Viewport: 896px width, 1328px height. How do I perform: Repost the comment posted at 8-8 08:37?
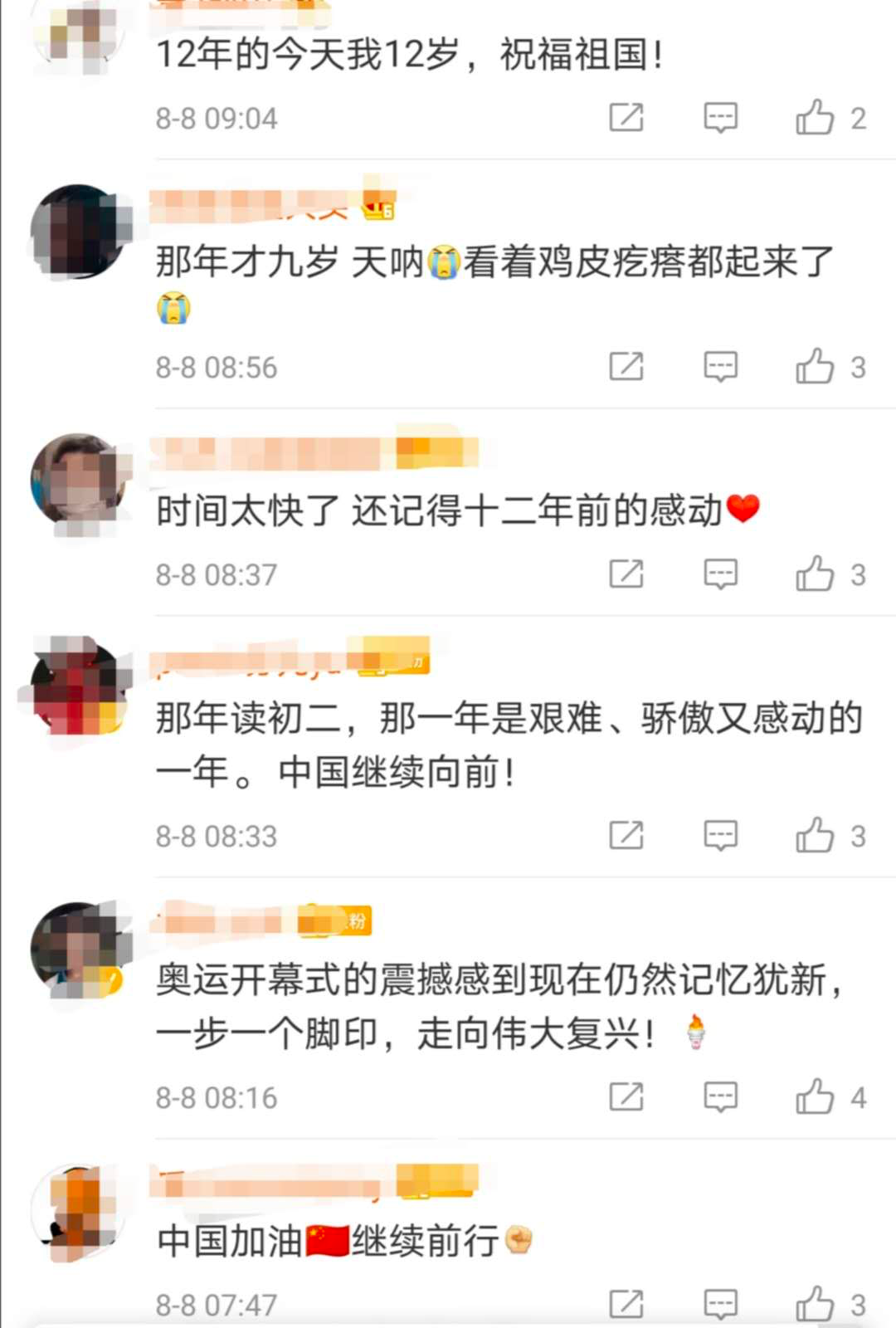(626, 574)
